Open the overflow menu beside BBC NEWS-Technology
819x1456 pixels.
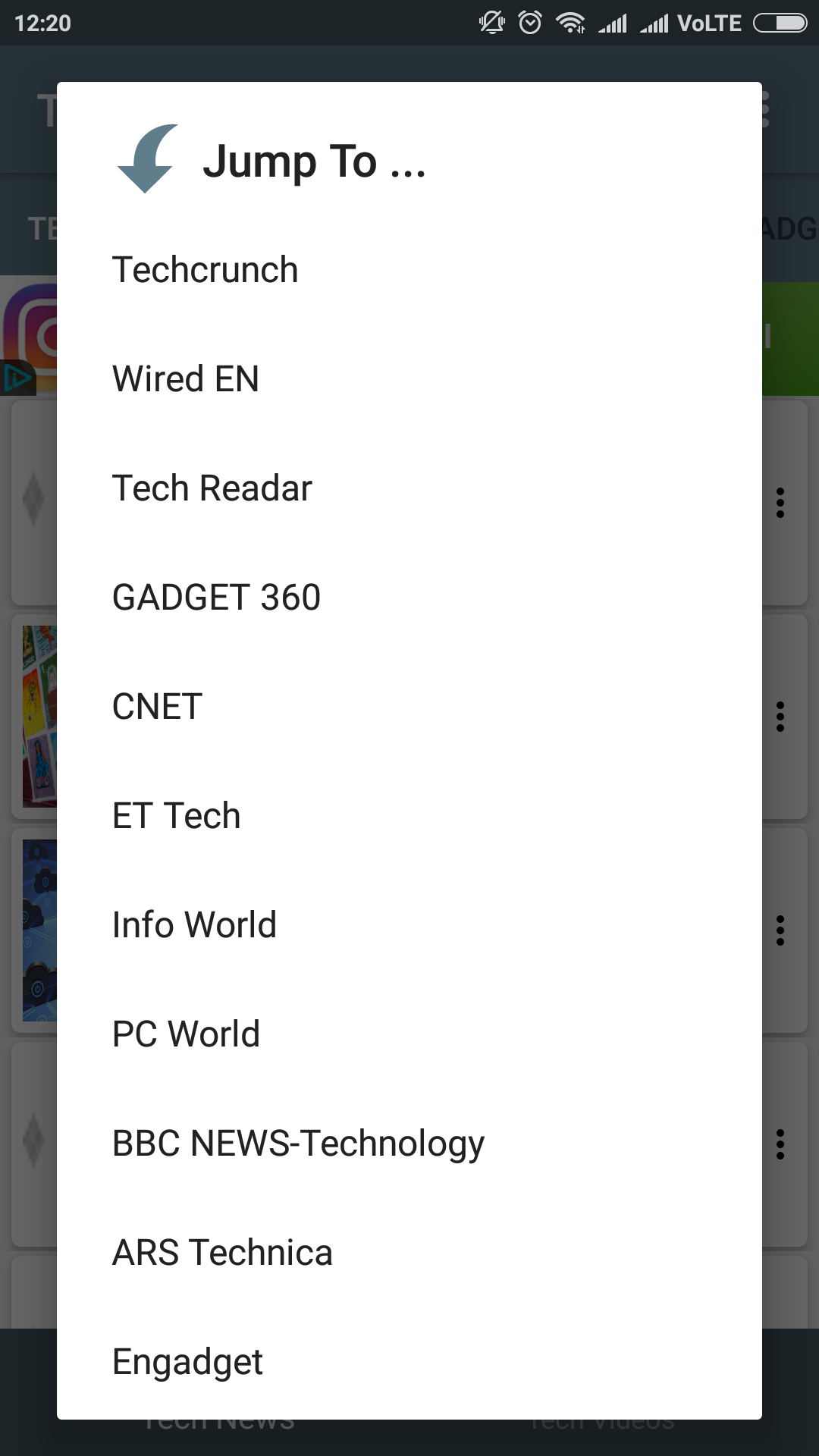(780, 1145)
